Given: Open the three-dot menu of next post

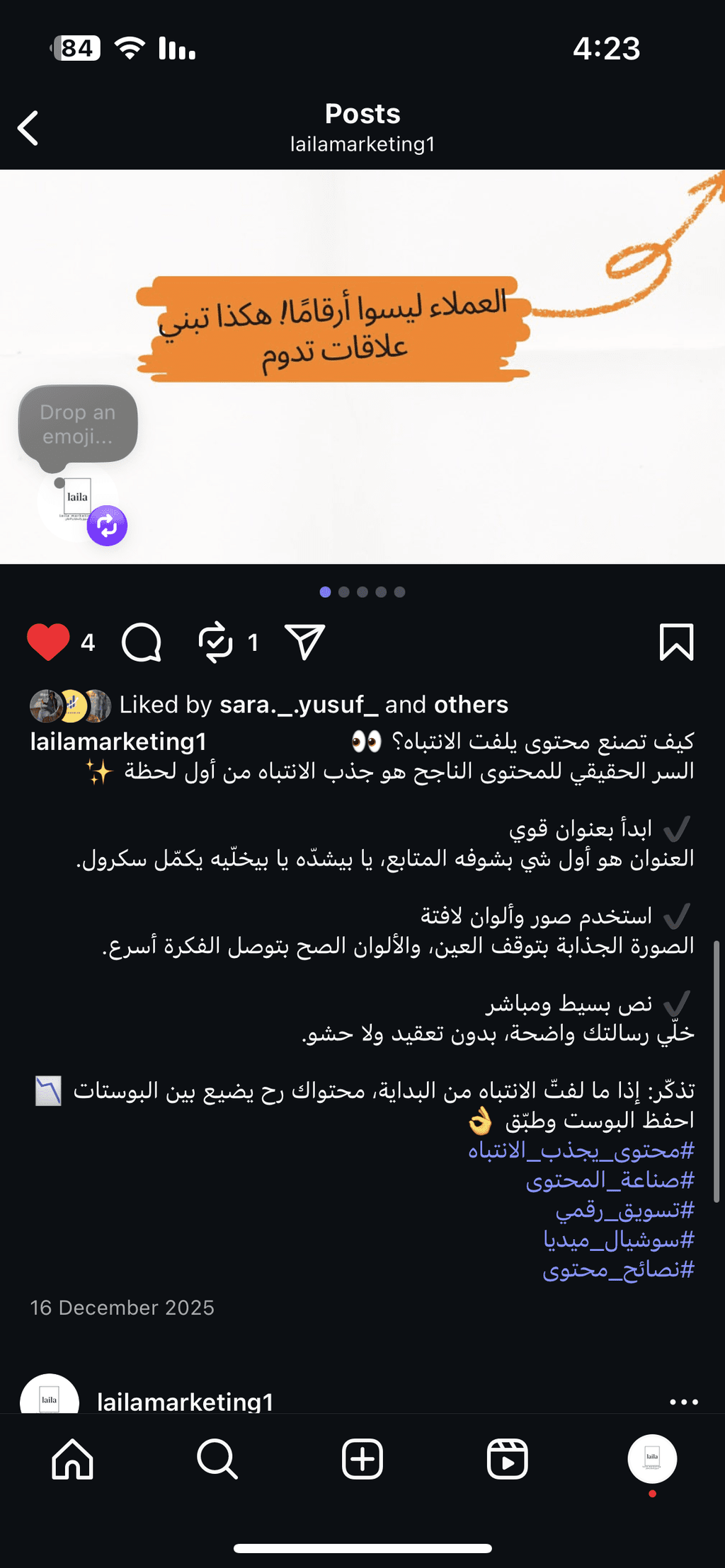Looking at the screenshot, I should pyautogui.click(x=683, y=1402).
